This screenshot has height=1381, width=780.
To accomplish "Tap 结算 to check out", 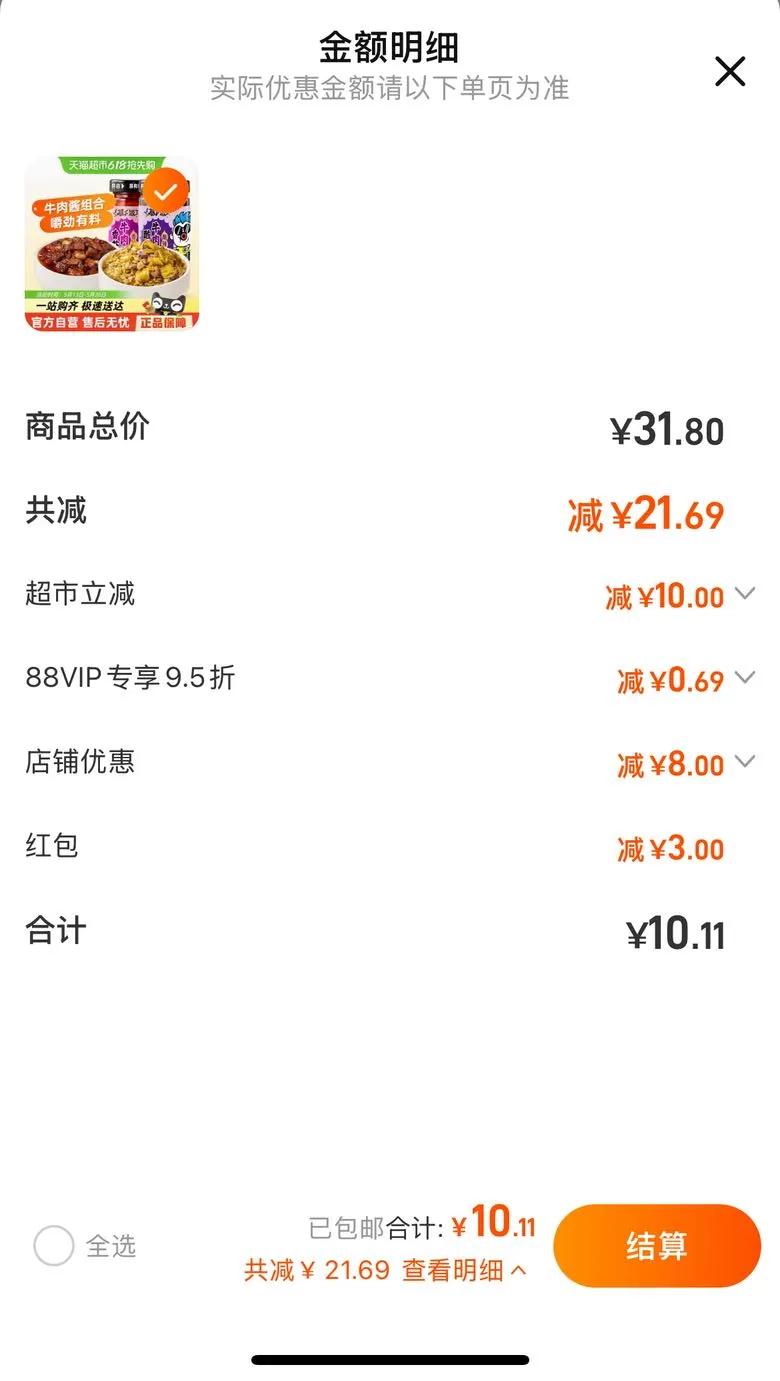I will coord(656,1246).
